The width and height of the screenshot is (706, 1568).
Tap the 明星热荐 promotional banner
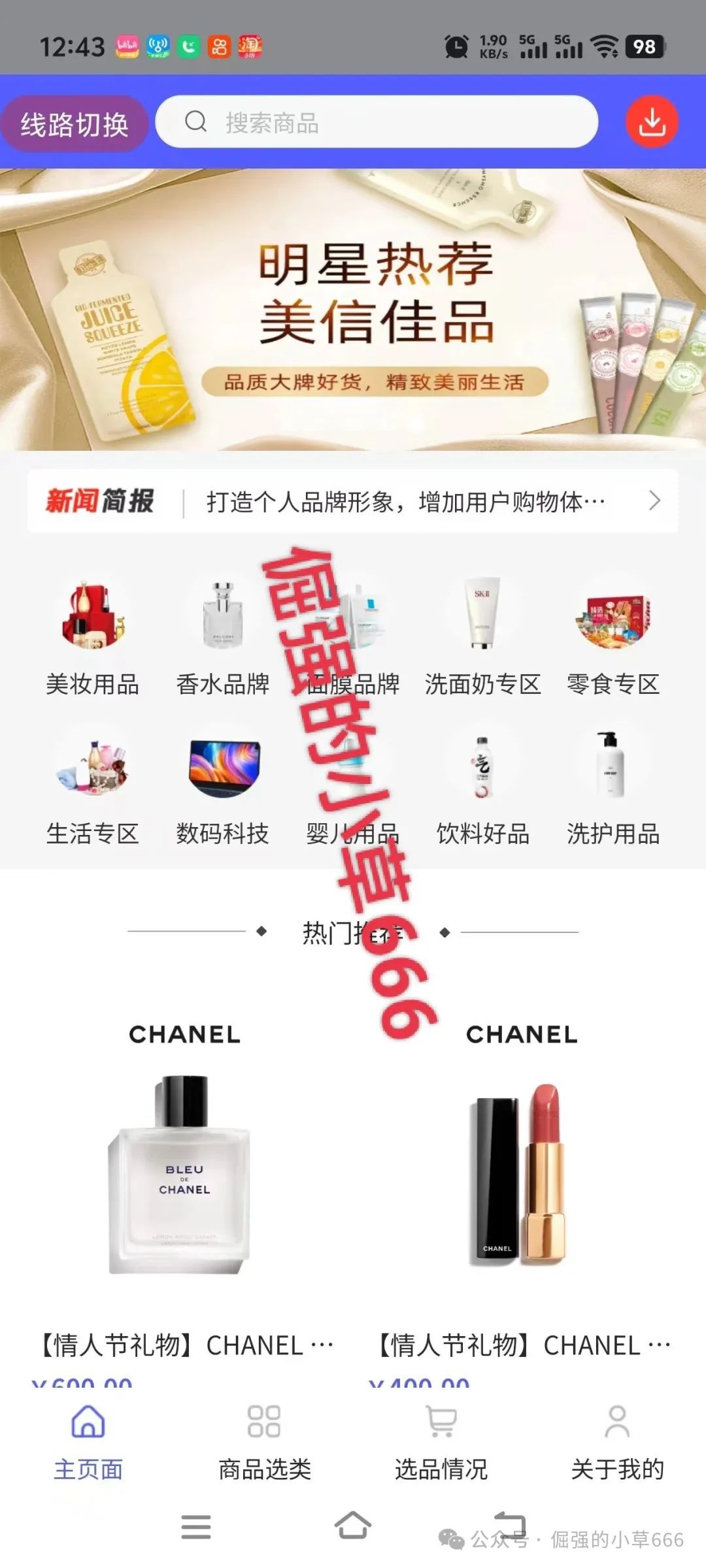[x=353, y=307]
